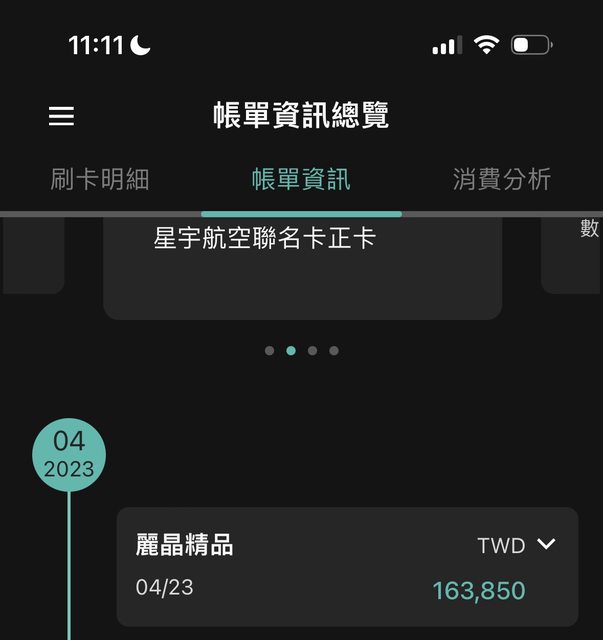Select the 帳單資訊 tab

click(x=301, y=180)
